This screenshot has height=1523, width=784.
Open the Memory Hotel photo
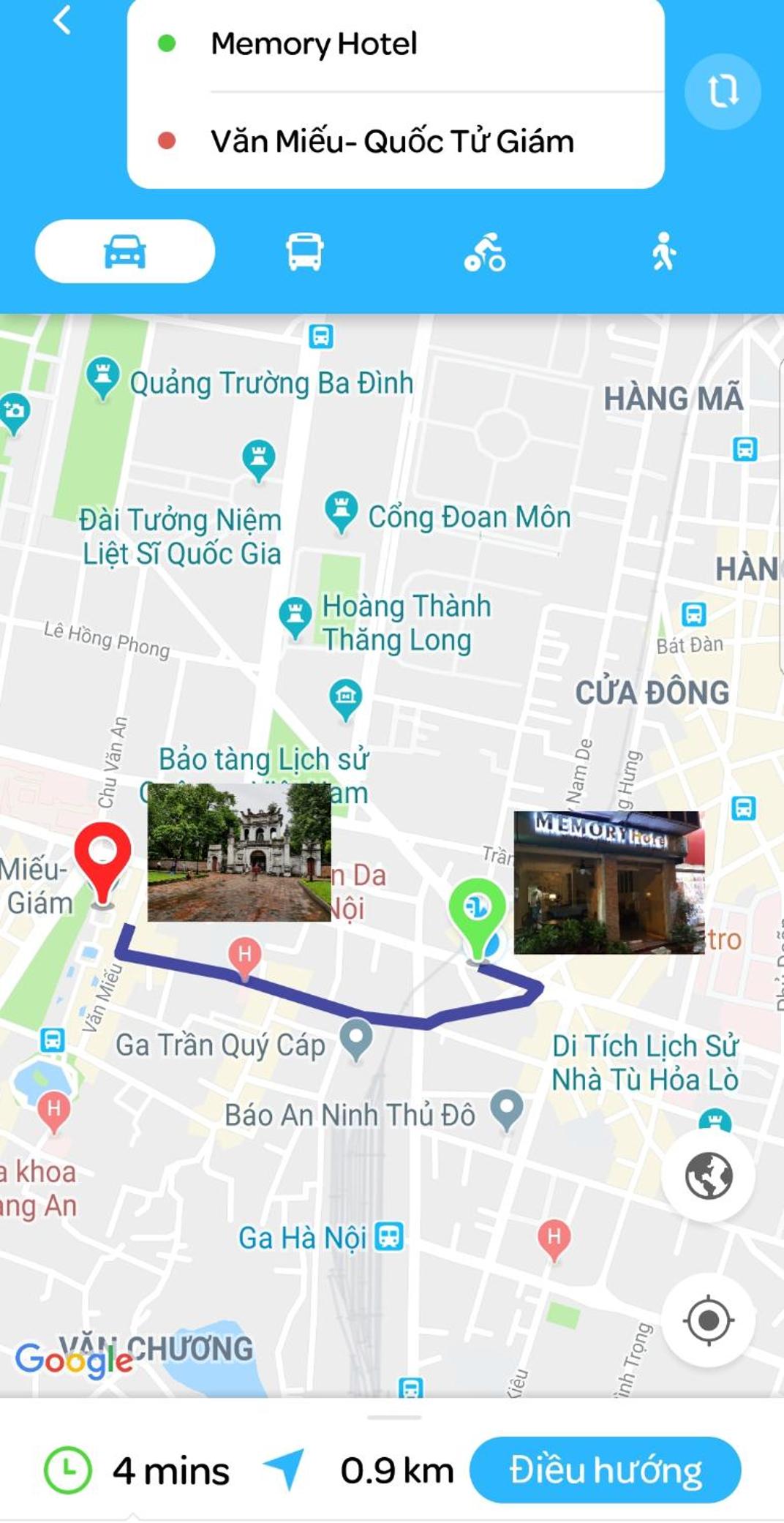[608, 882]
